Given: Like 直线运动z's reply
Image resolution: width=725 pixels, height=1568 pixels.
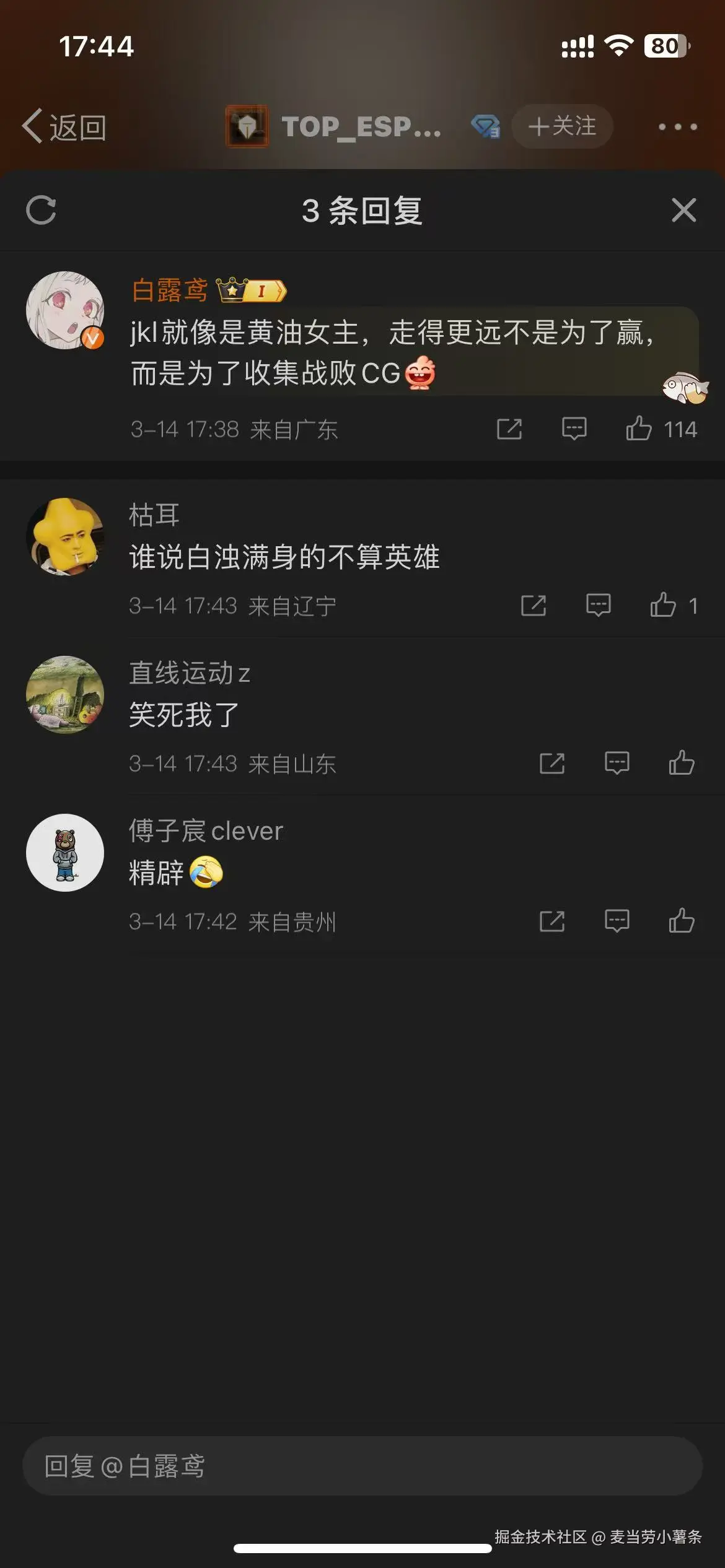Looking at the screenshot, I should tap(680, 764).
